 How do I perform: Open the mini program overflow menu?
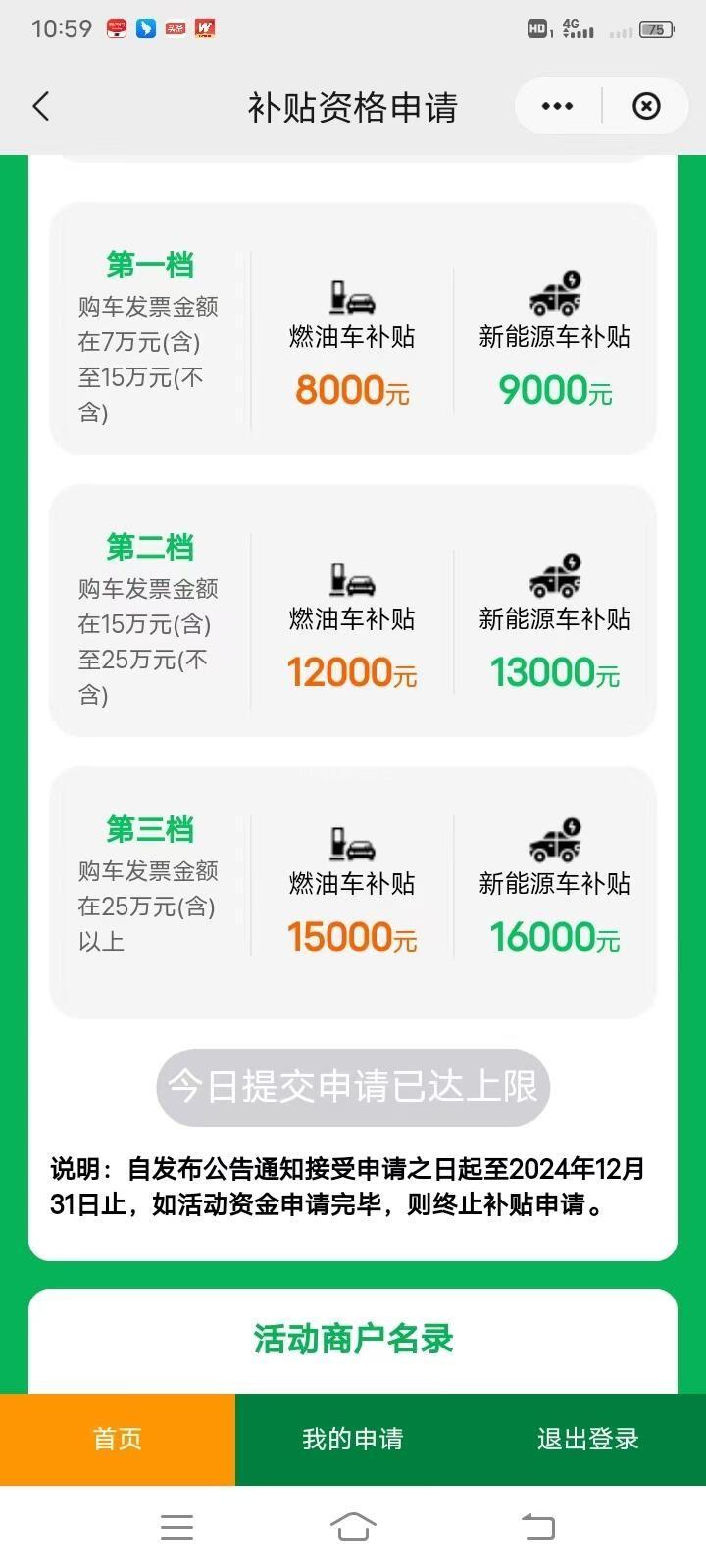[x=557, y=106]
